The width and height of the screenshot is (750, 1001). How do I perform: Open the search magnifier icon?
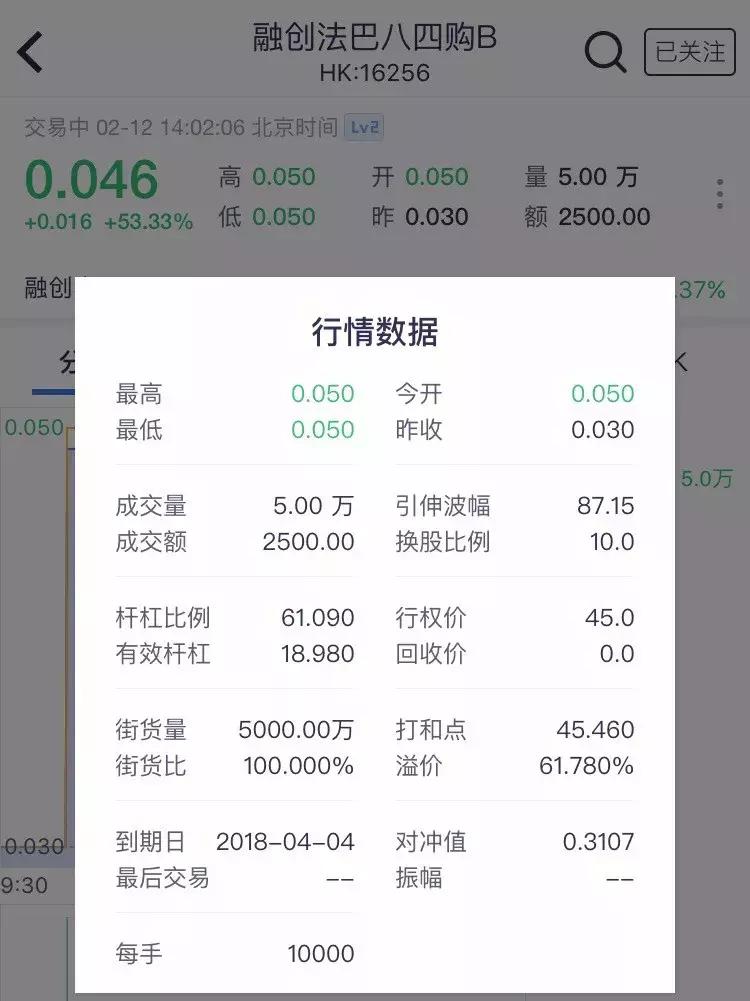point(604,51)
